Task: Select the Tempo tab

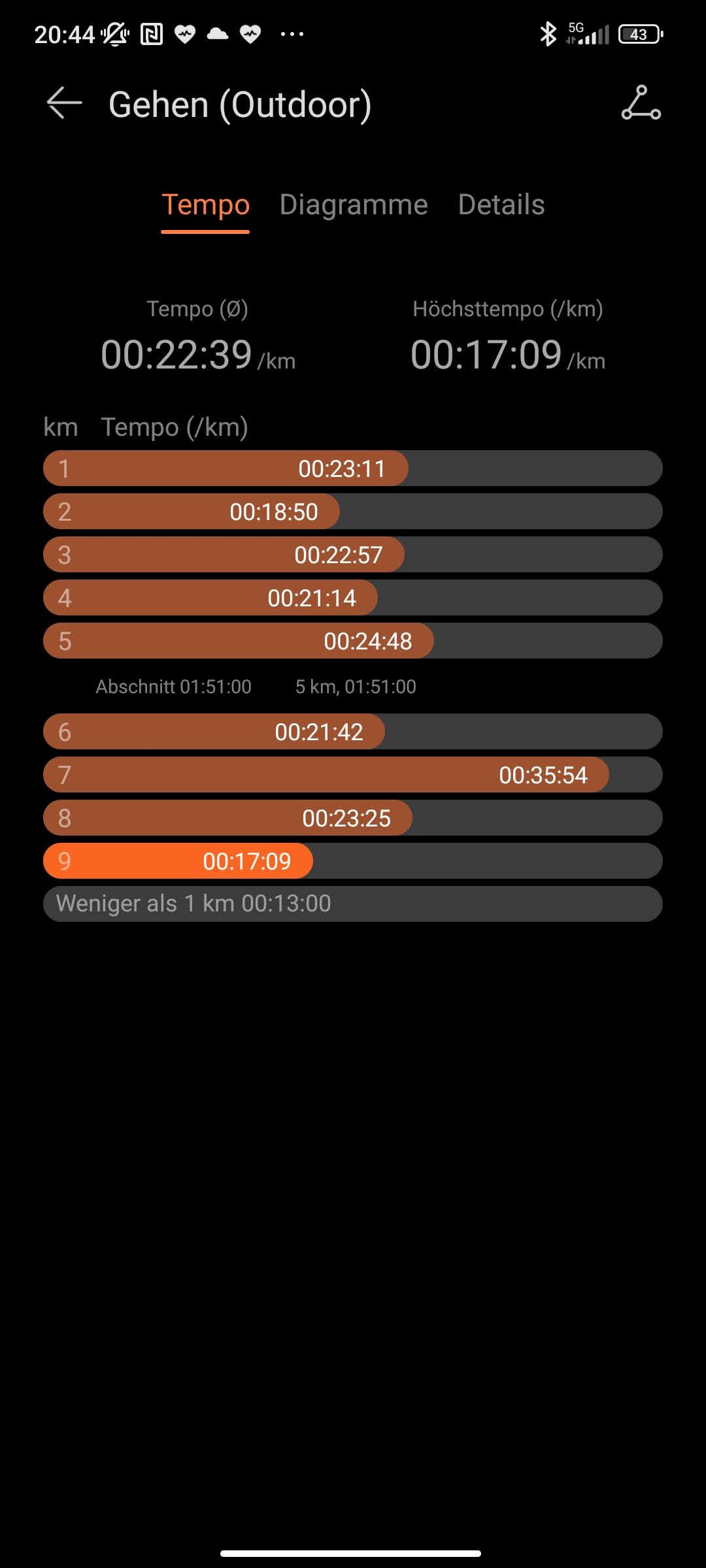Action: [205, 205]
